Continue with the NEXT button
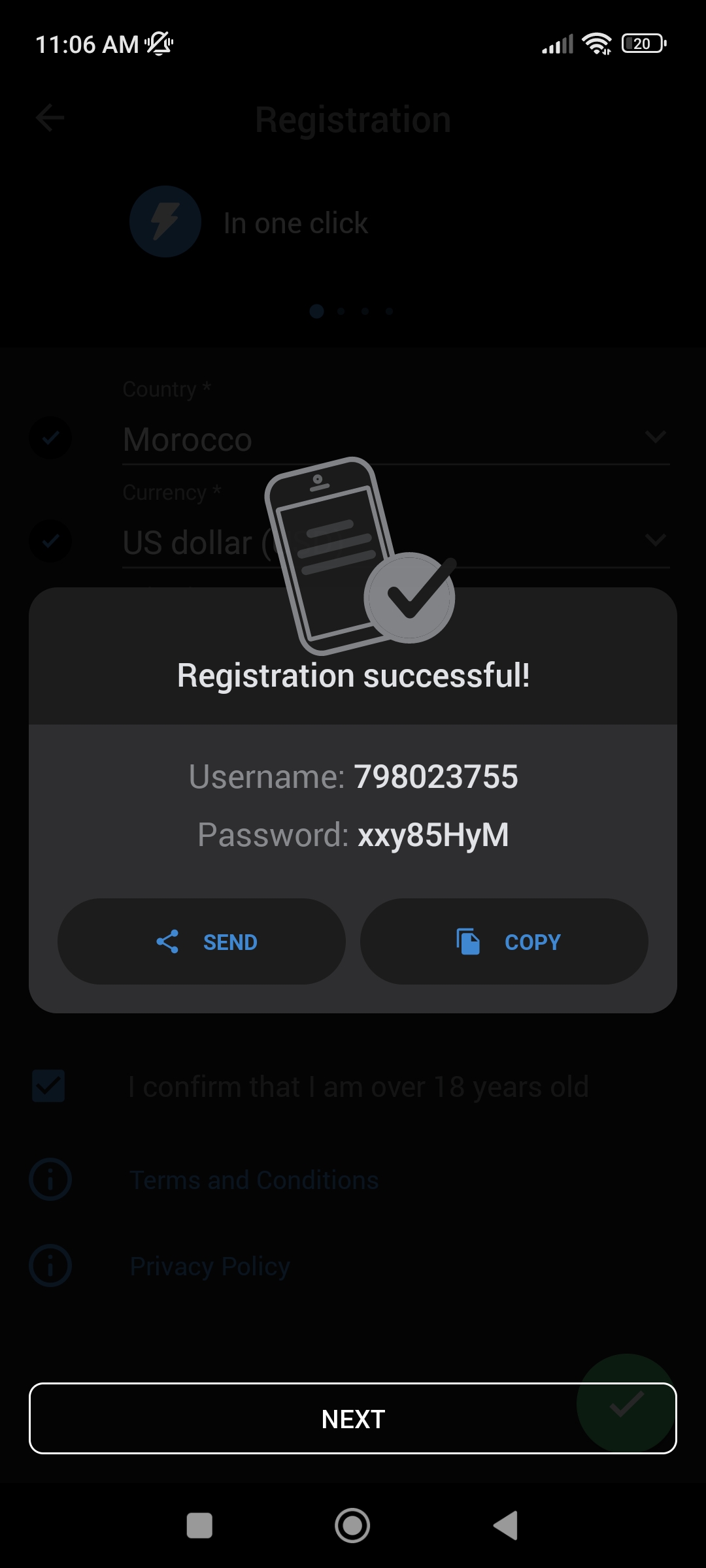The height and width of the screenshot is (1568, 706). [352, 1419]
